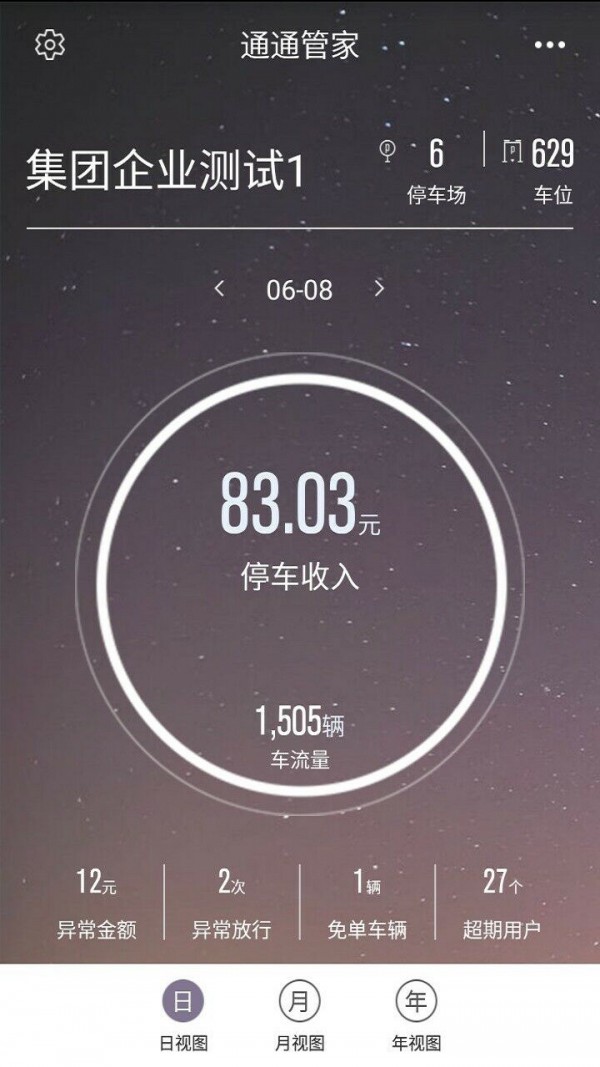
Task: Switch to the 年视图 tab
Action: pyautogui.click(x=416, y=1014)
